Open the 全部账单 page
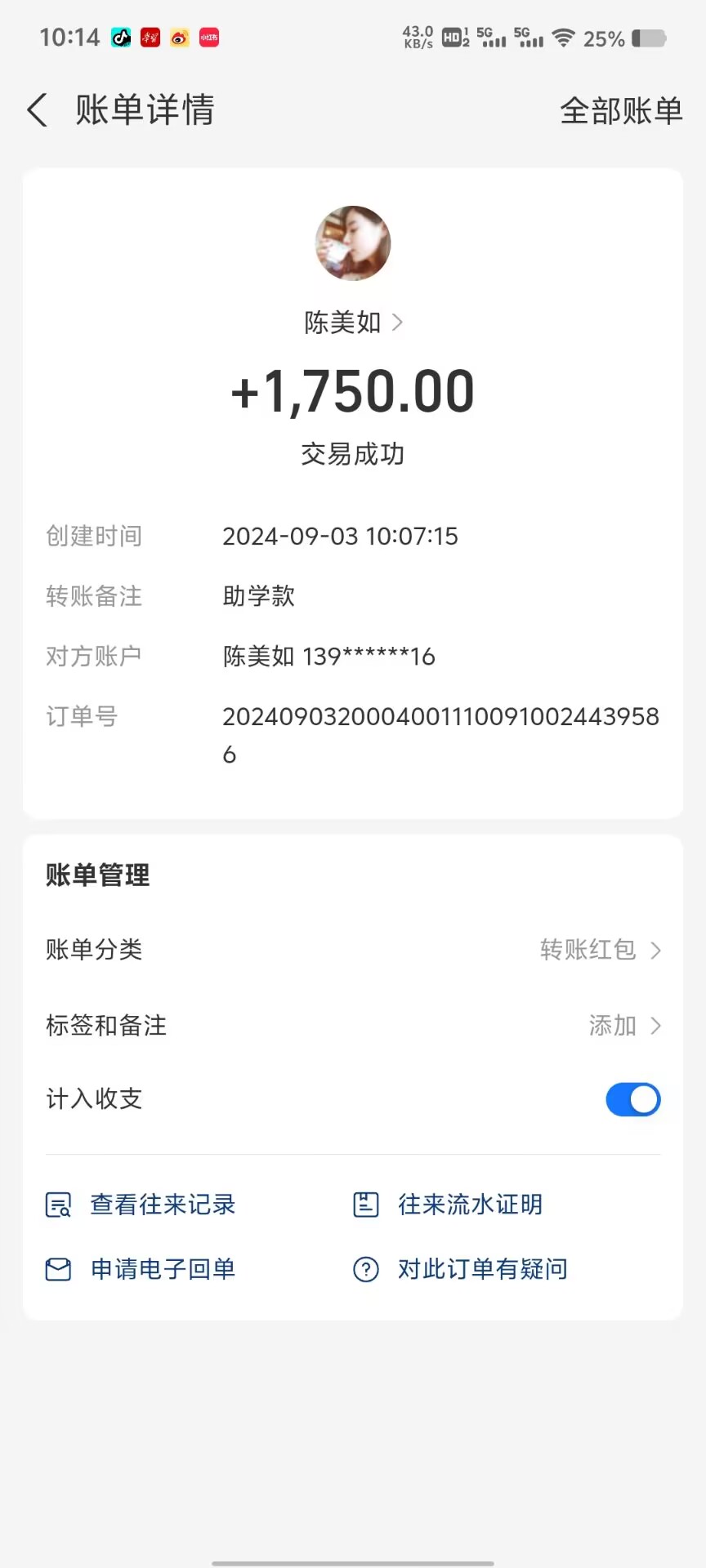 (x=622, y=109)
